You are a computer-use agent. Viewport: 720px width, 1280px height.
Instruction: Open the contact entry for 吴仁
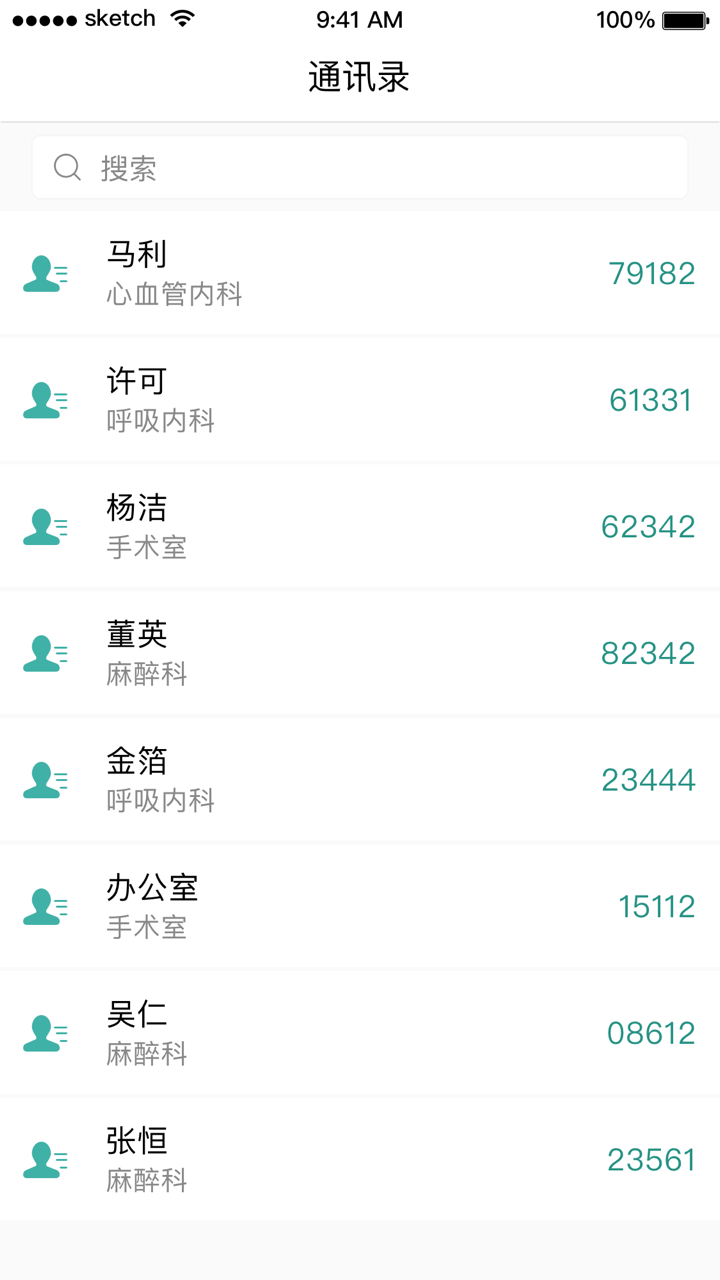pos(360,1033)
